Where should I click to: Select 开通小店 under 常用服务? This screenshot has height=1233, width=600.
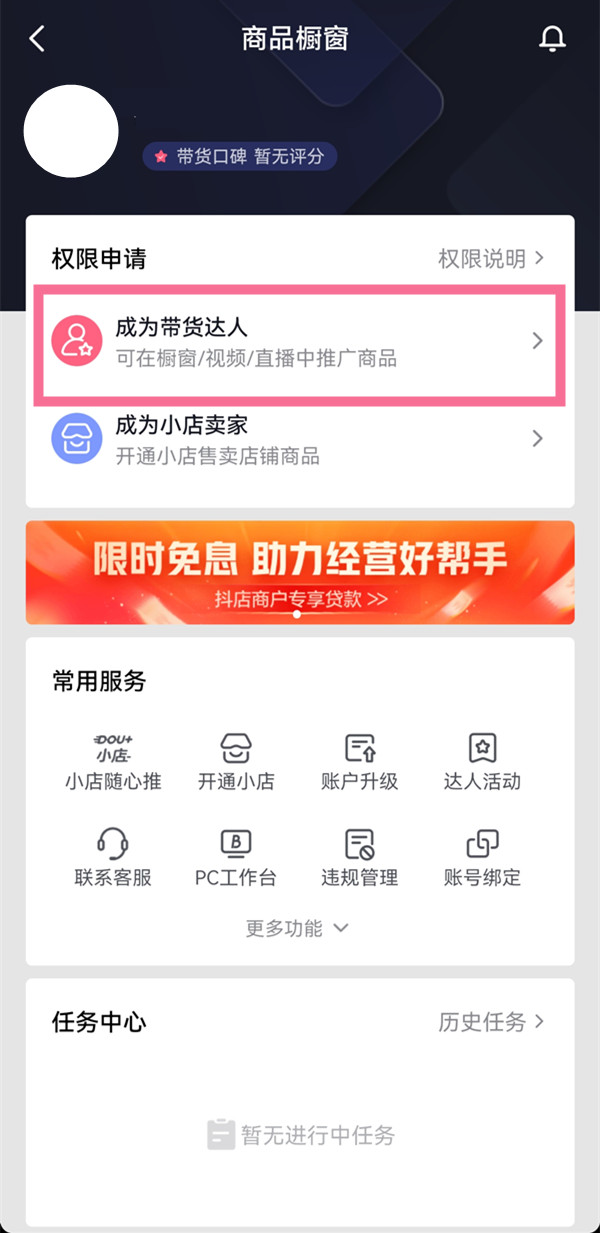coord(236,762)
